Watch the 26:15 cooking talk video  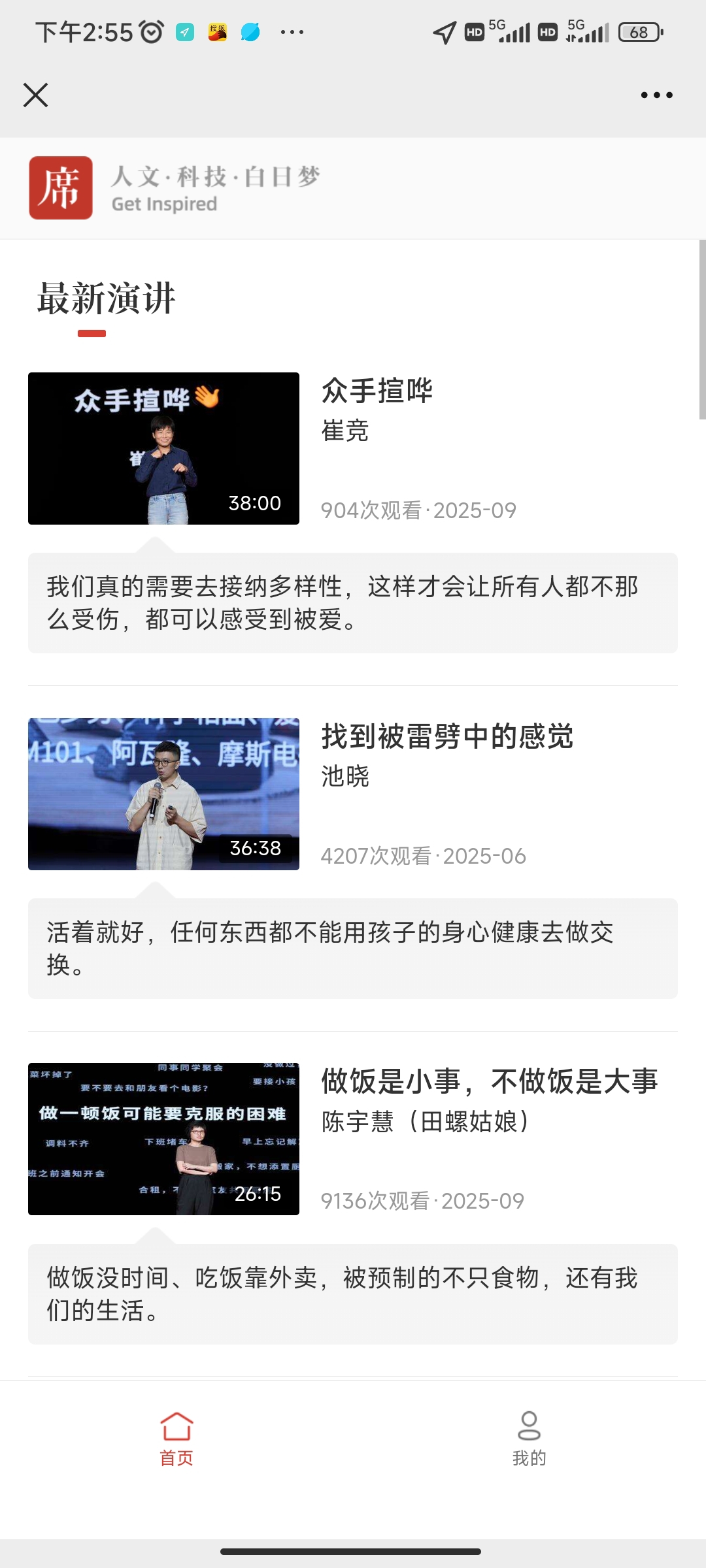163,1139
